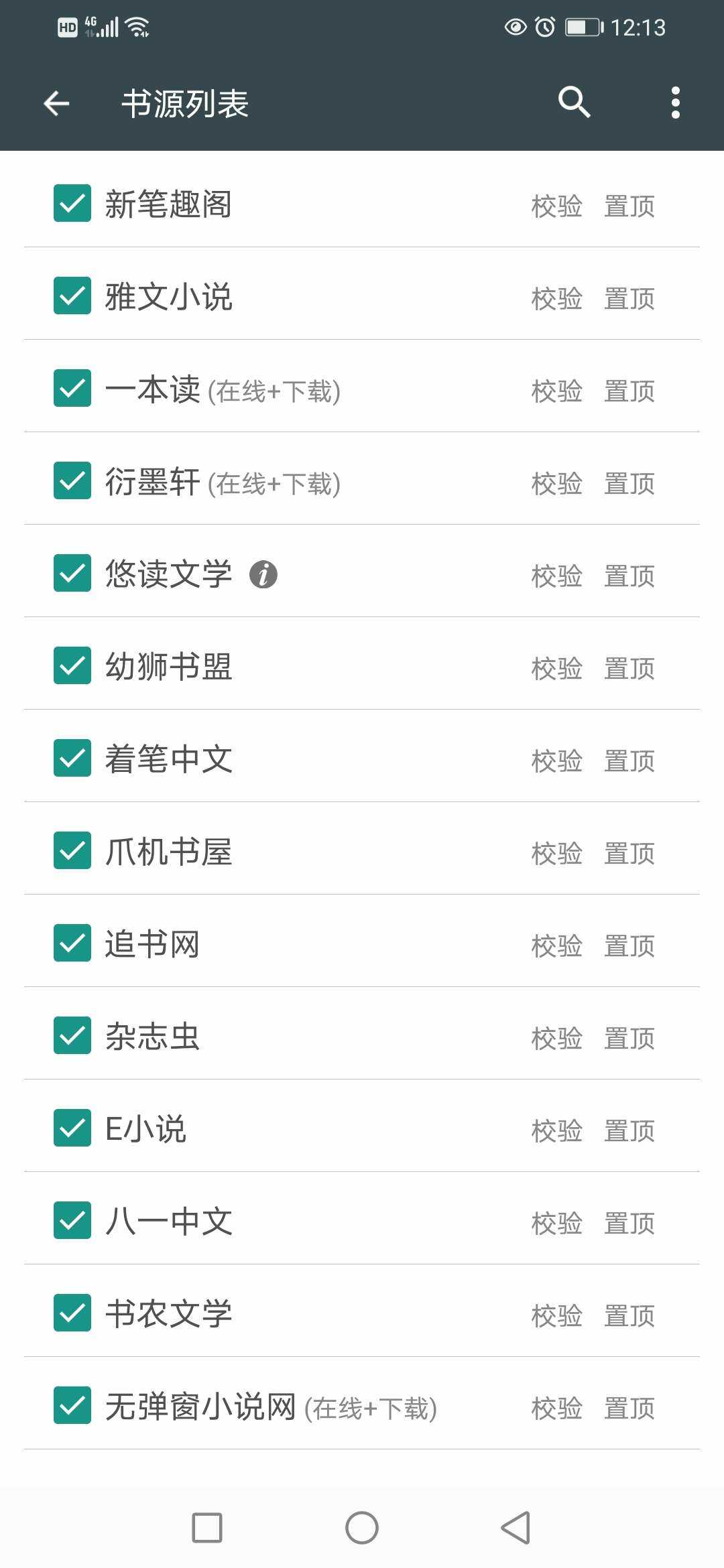Uncheck the 新笔趣阁 checkbox
Image resolution: width=724 pixels, height=1568 pixels.
coord(72,203)
